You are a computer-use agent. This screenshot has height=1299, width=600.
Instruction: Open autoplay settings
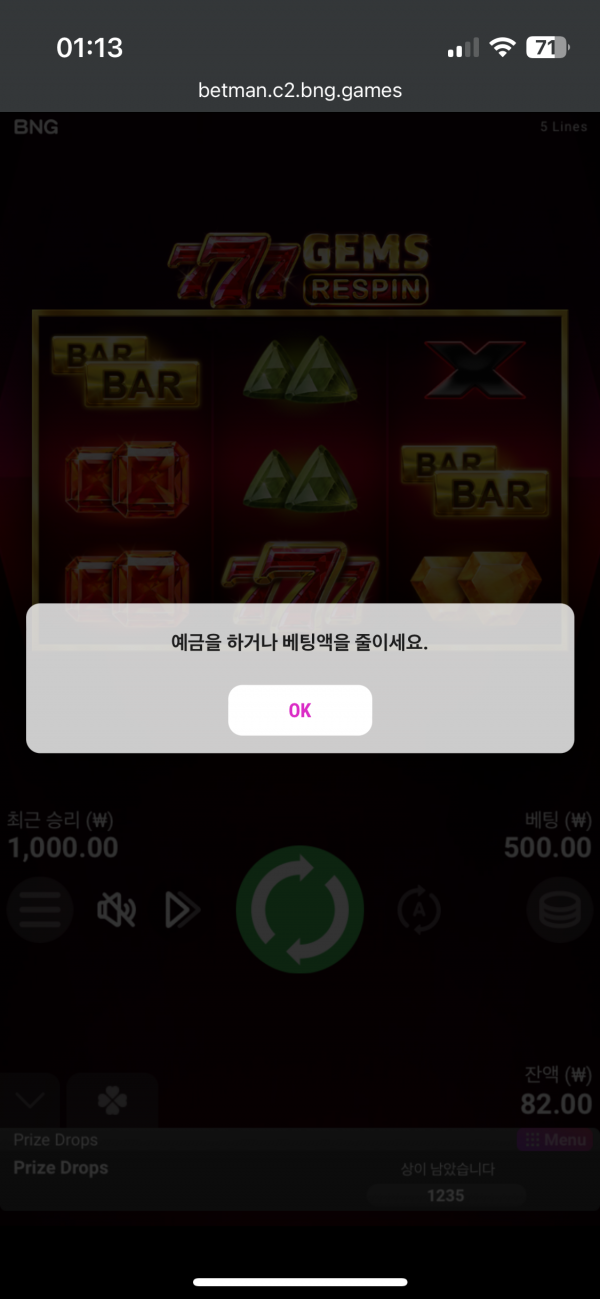click(x=419, y=909)
